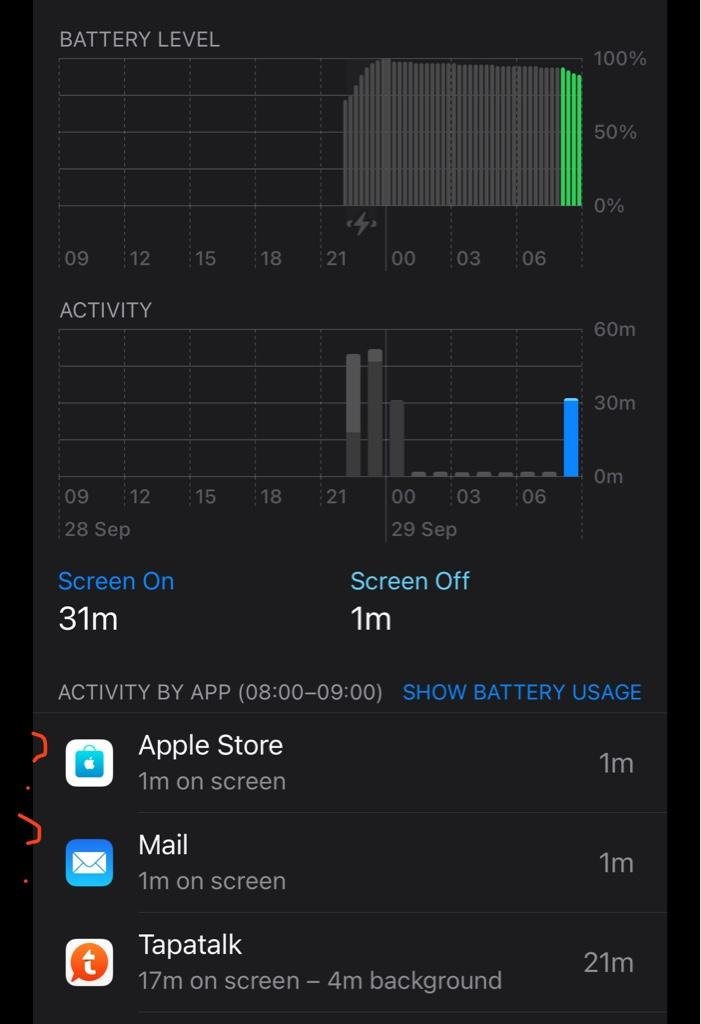This screenshot has width=701, height=1024.
Task: Tap SHOW BATTERY USAGE link
Action: pyautogui.click(x=521, y=692)
